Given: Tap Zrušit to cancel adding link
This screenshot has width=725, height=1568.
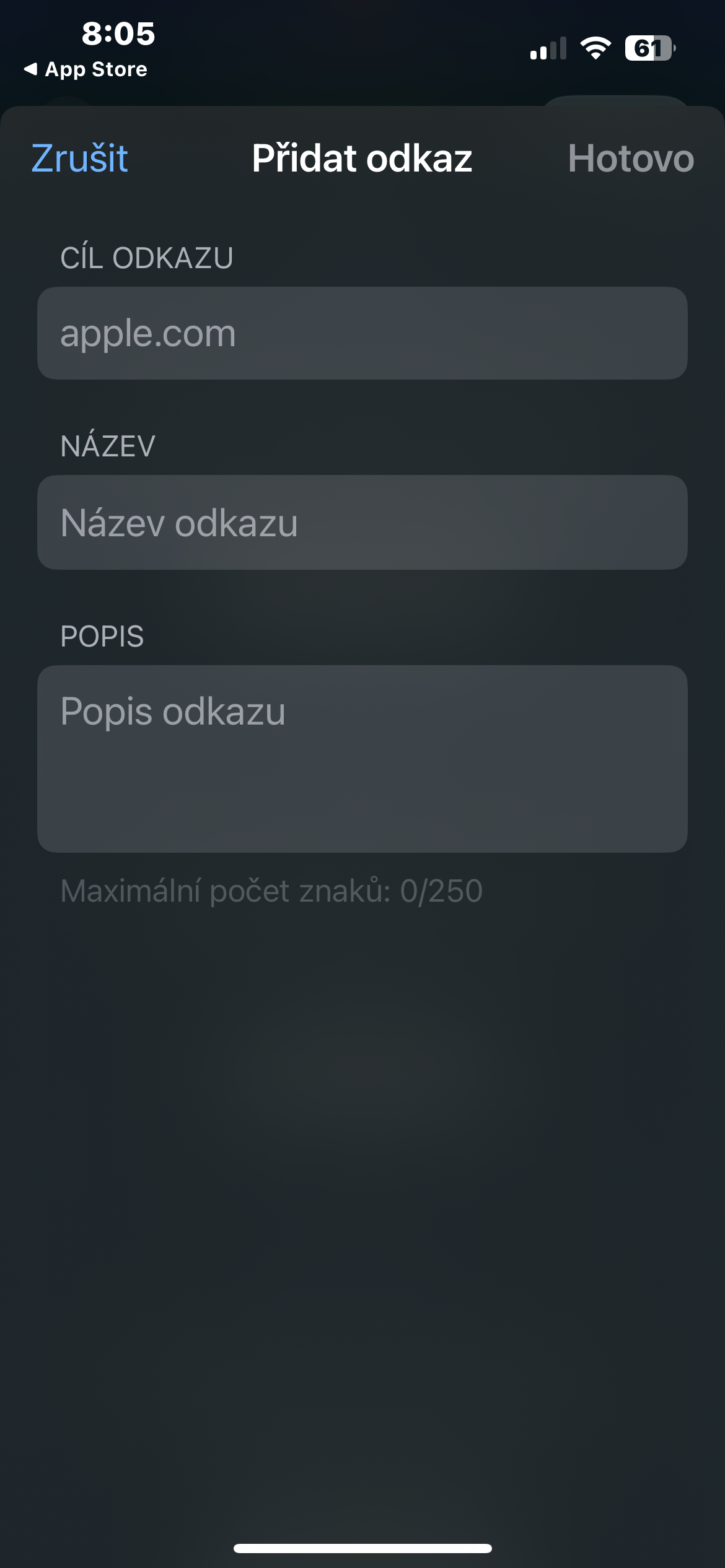Looking at the screenshot, I should point(79,159).
